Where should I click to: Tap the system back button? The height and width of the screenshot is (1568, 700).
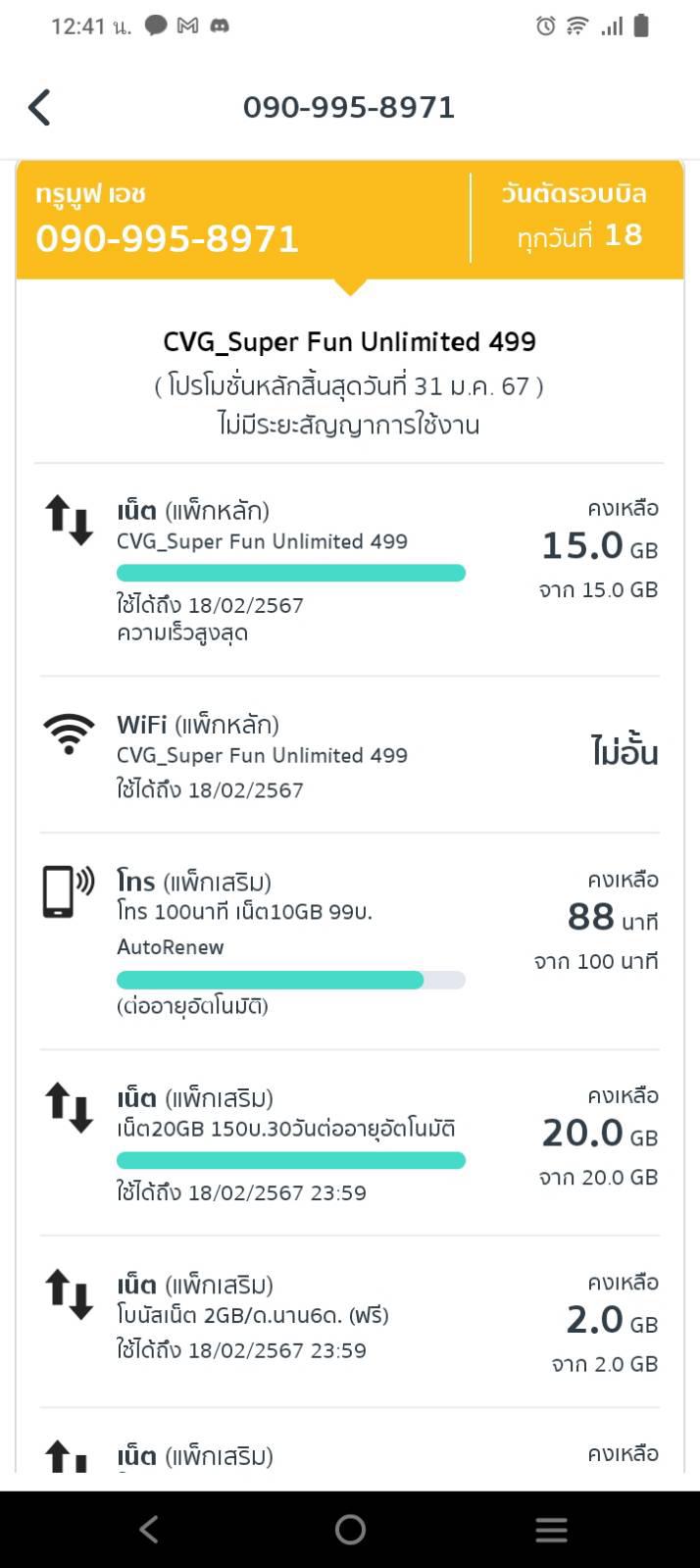pyautogui.click(x=149, y=1529)
